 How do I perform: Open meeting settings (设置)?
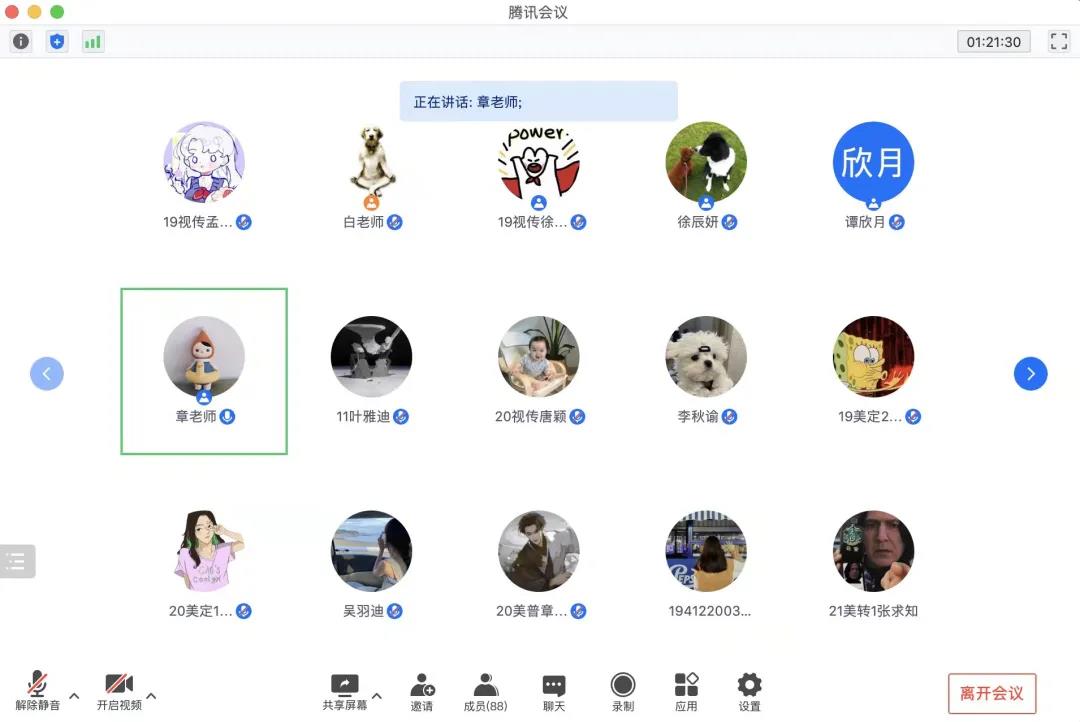(x=749, y=691)
